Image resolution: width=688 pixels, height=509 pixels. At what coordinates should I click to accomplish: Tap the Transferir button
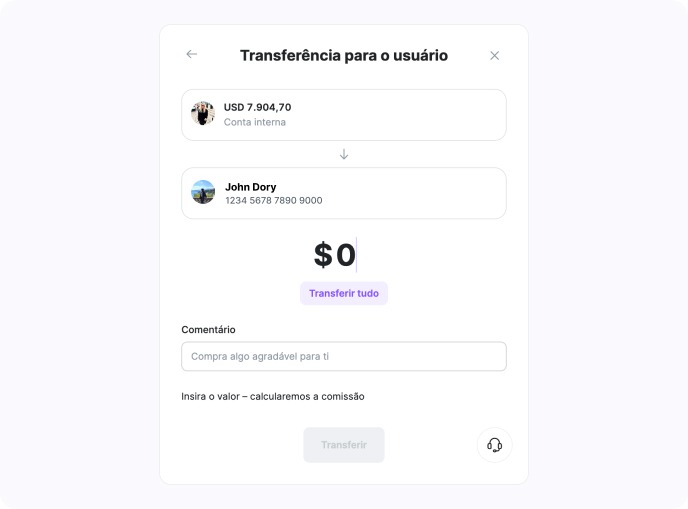coord(343,445)
